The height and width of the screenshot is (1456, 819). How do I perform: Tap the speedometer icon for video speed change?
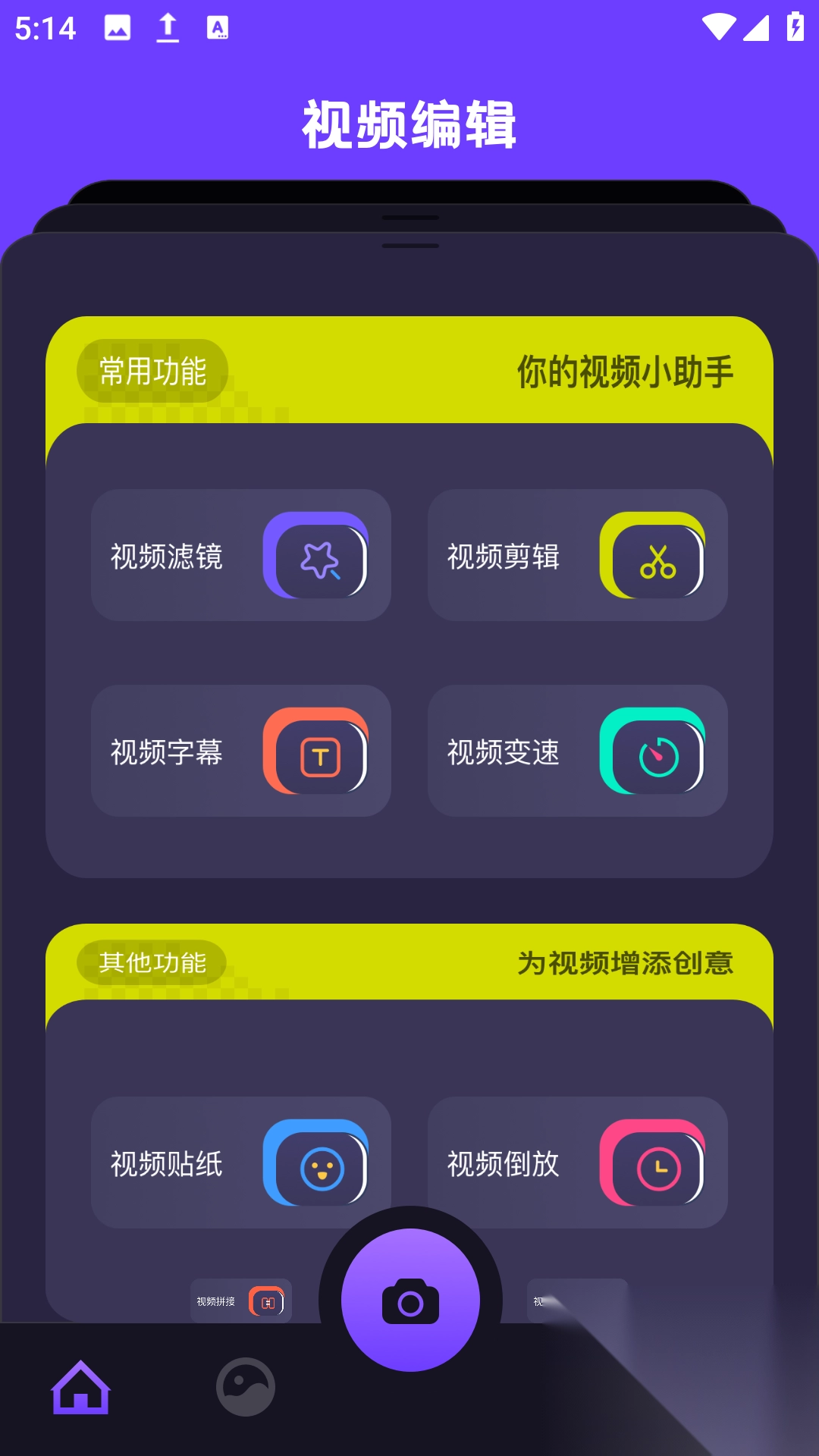[x=655, y=752]
